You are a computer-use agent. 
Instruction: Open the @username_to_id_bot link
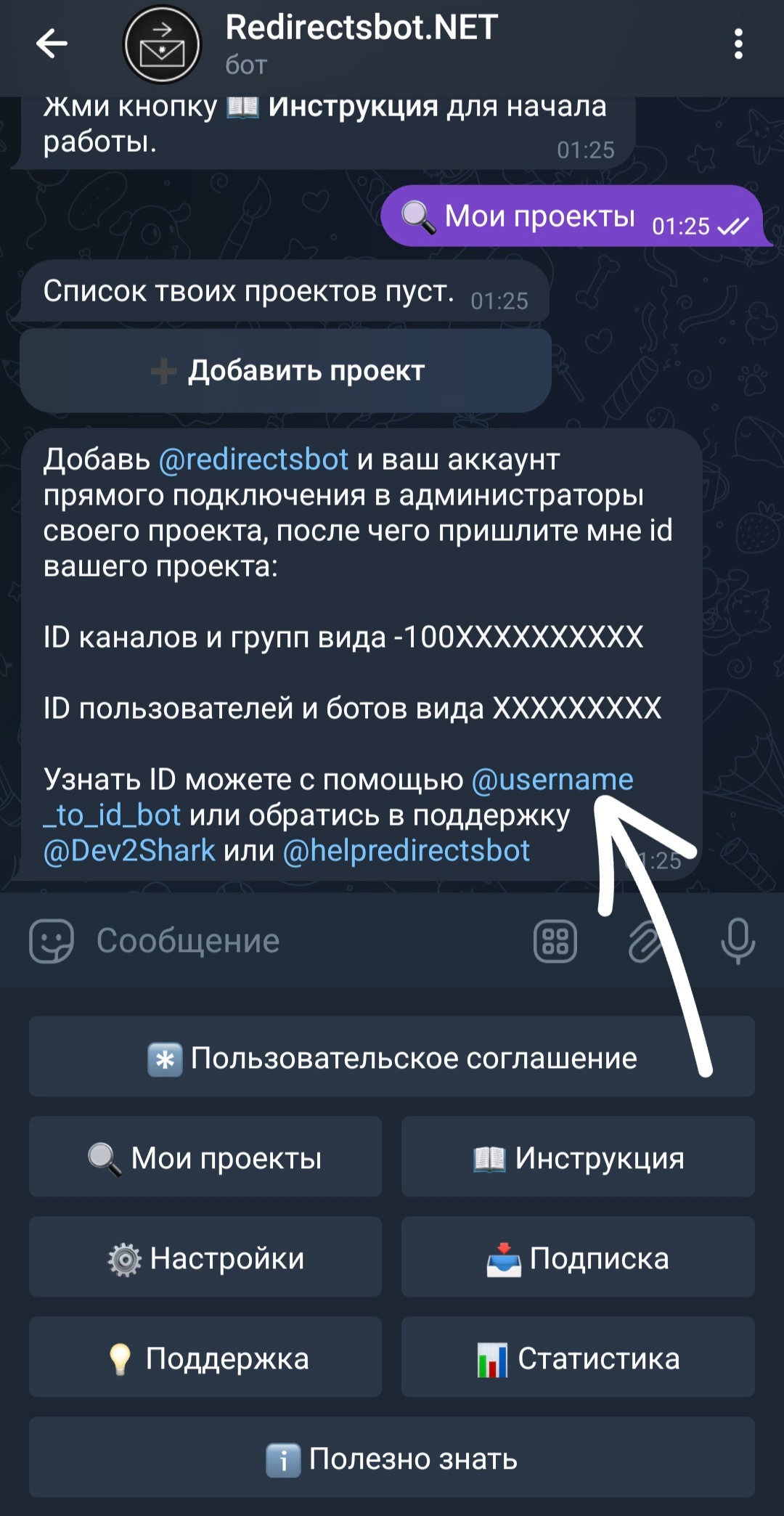(x=552, y=781)
